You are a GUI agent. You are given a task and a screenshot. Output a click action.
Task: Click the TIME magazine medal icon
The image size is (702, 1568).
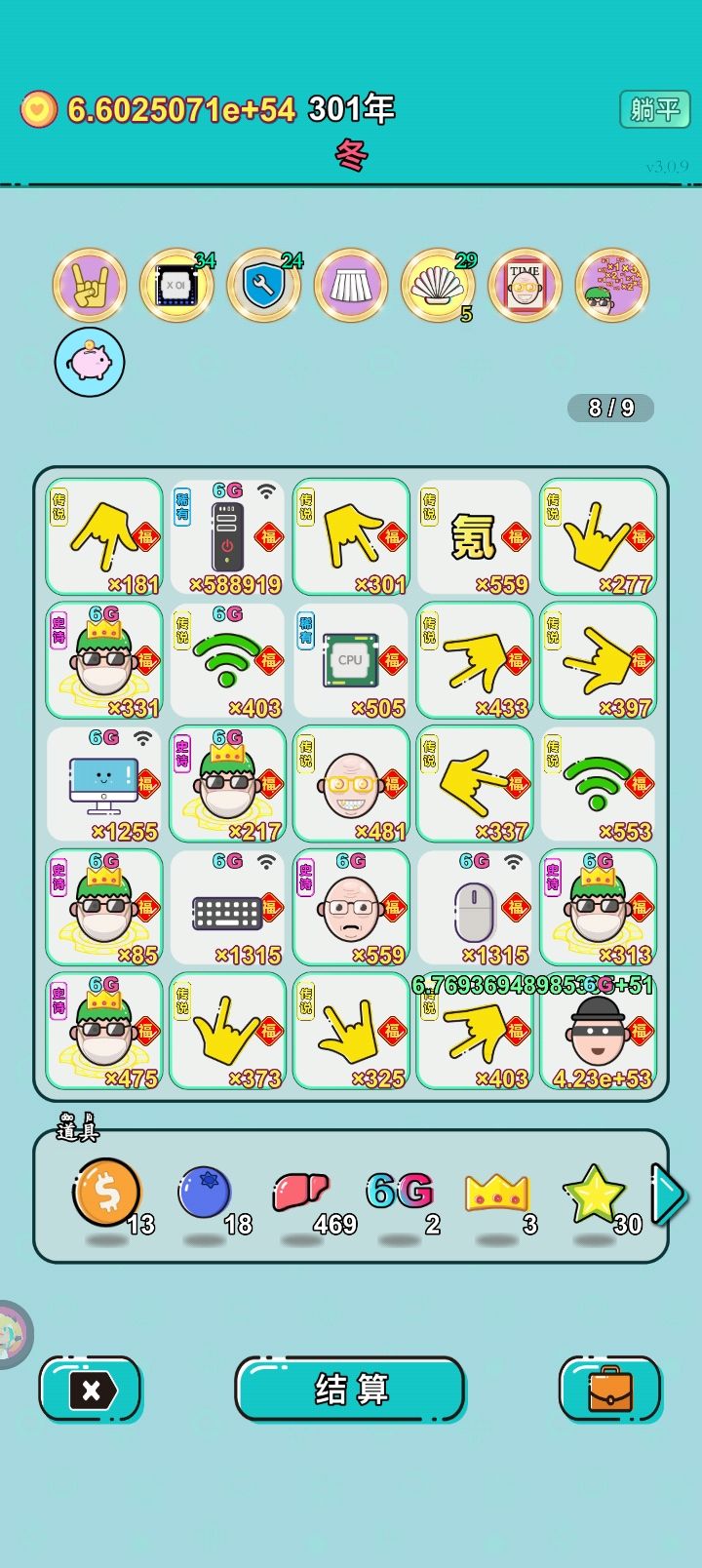523,286
